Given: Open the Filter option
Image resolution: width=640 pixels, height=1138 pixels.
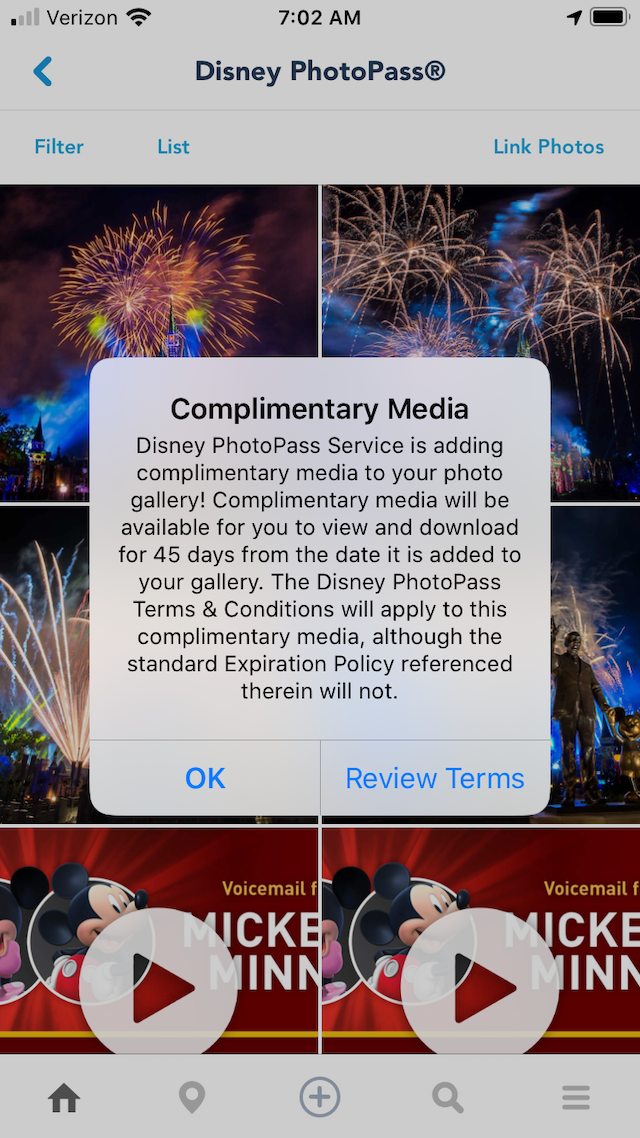Looking at the screenshot, I should coord(59,146).
